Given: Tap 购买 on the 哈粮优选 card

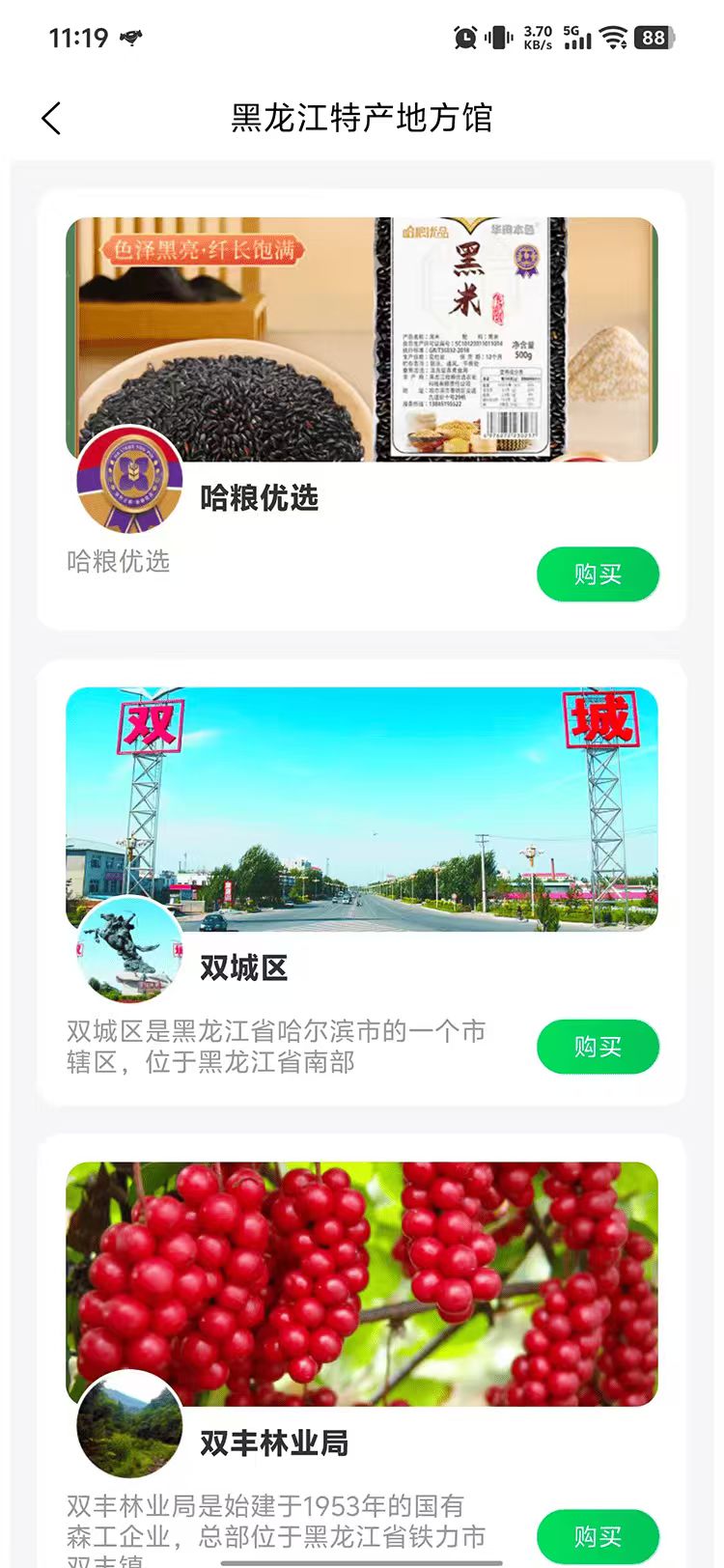Looking at the screenshot, I should click(598, 574).
